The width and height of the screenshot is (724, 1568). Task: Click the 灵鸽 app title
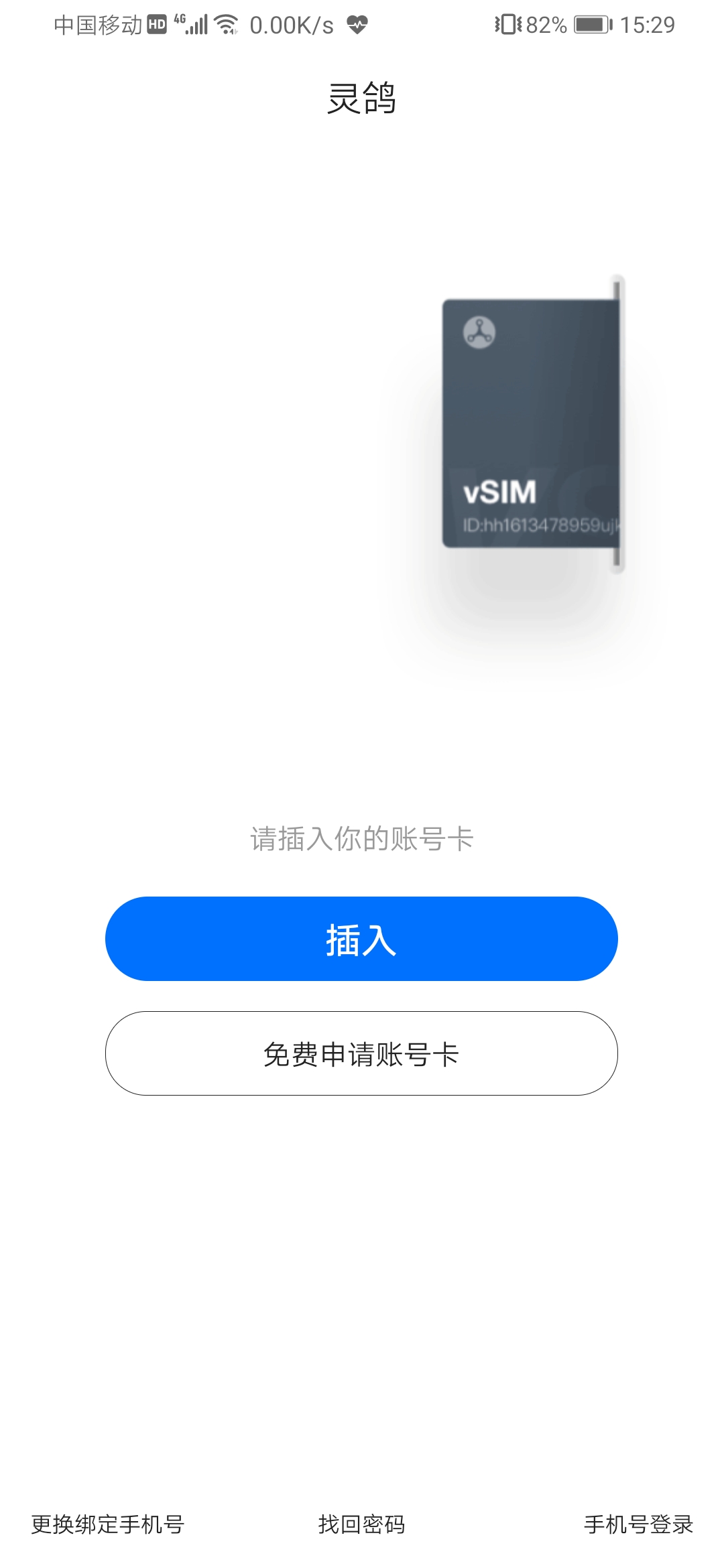coord(362,98)
